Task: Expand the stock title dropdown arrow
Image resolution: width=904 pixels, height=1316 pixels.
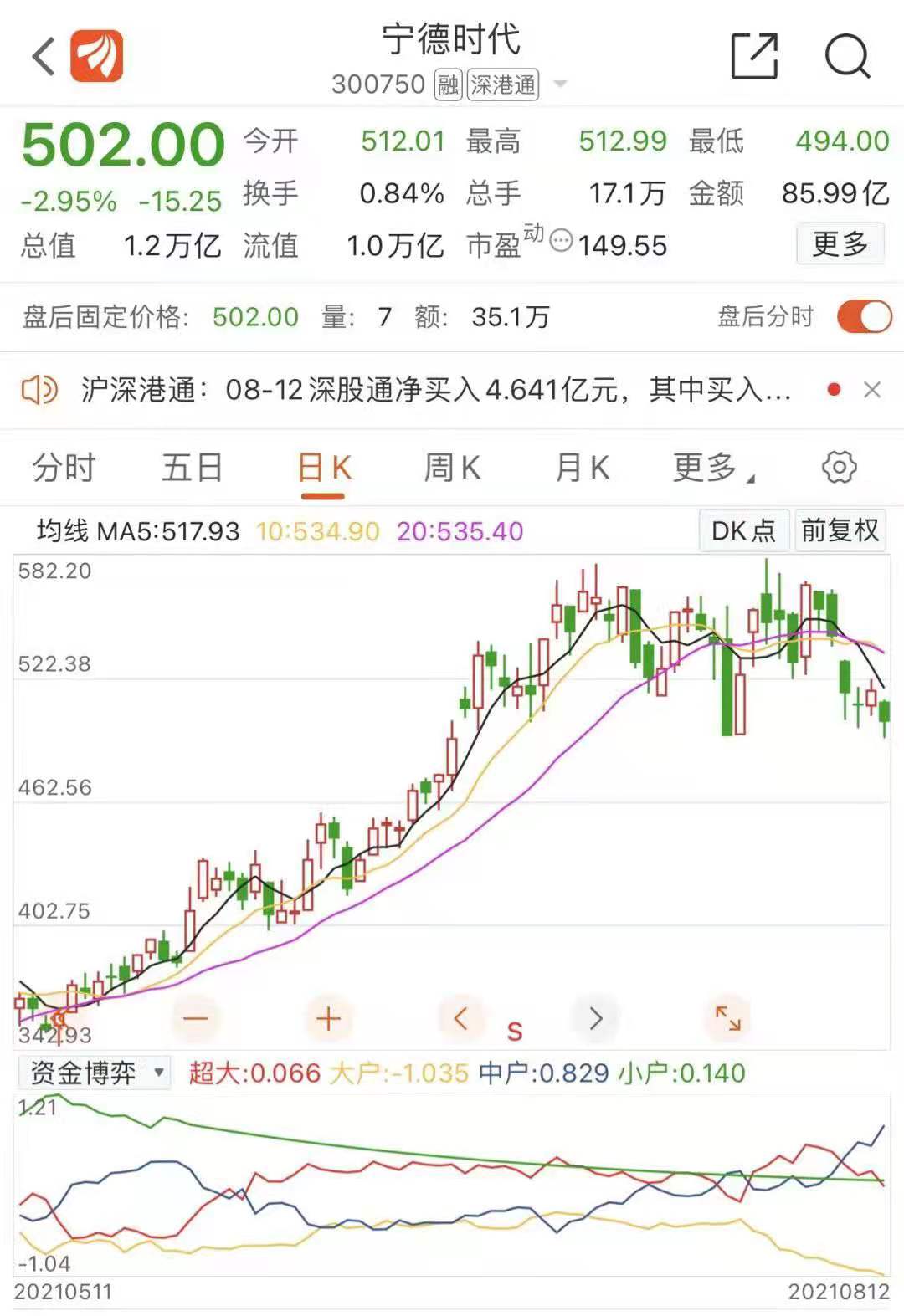Action: (x=560, y=84)
